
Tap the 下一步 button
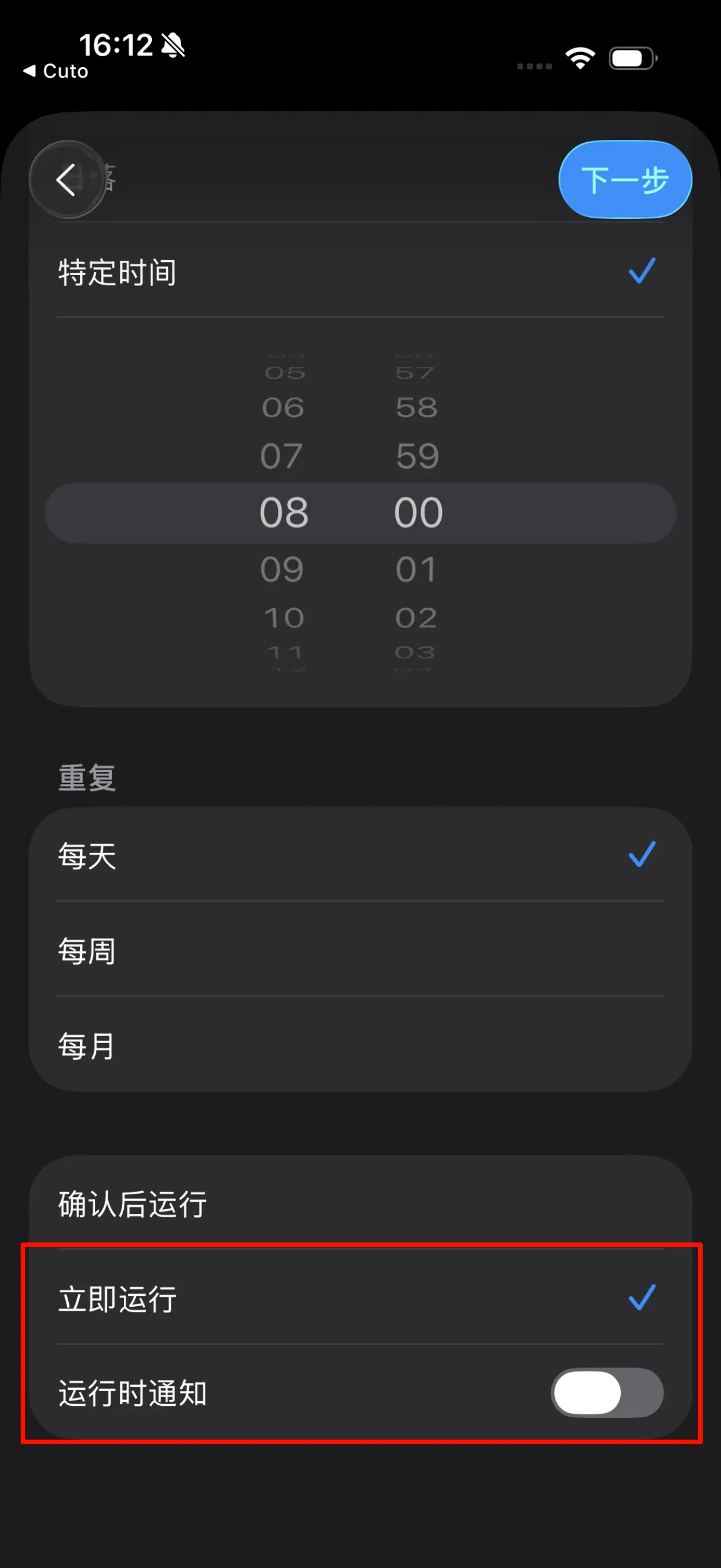[x=624, y=179]
